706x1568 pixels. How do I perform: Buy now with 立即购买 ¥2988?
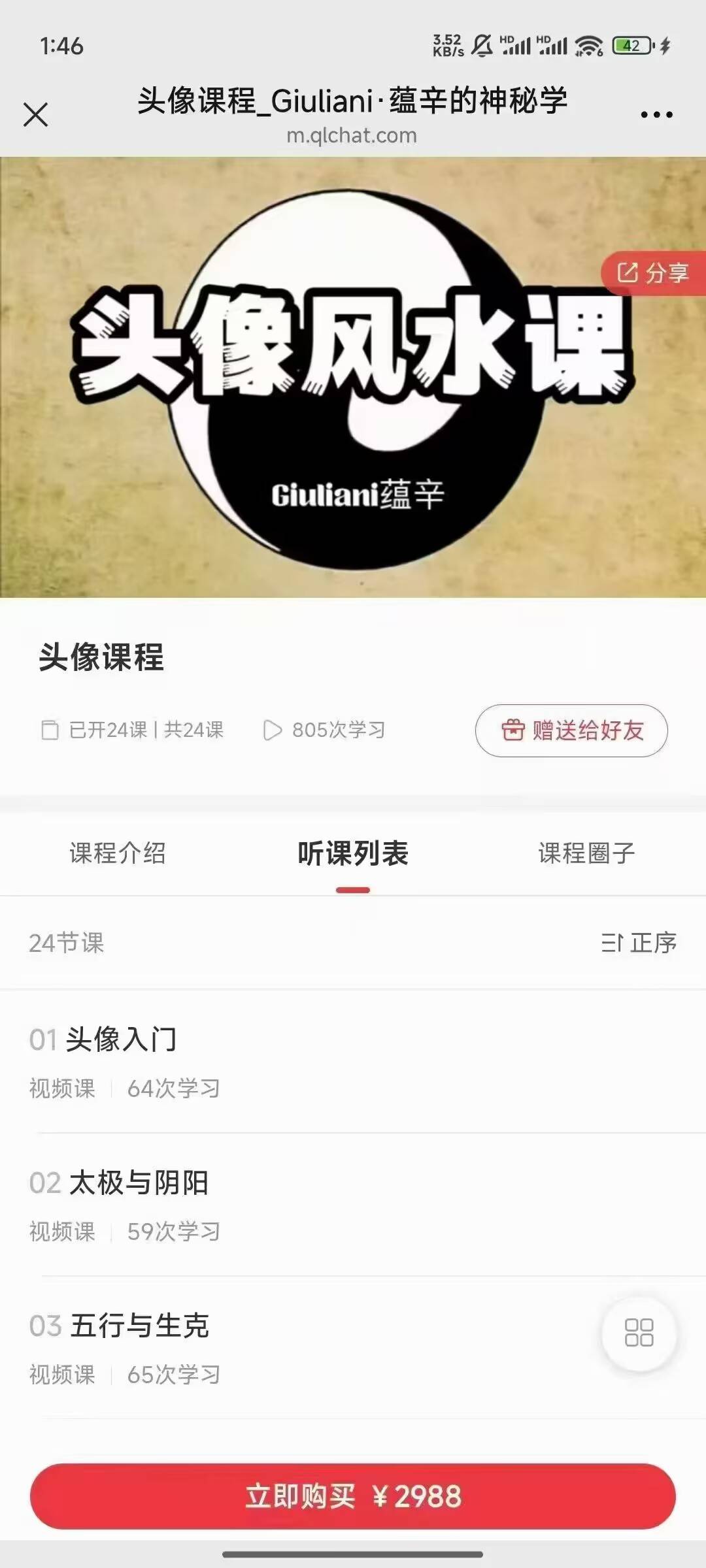(353, 1496)
